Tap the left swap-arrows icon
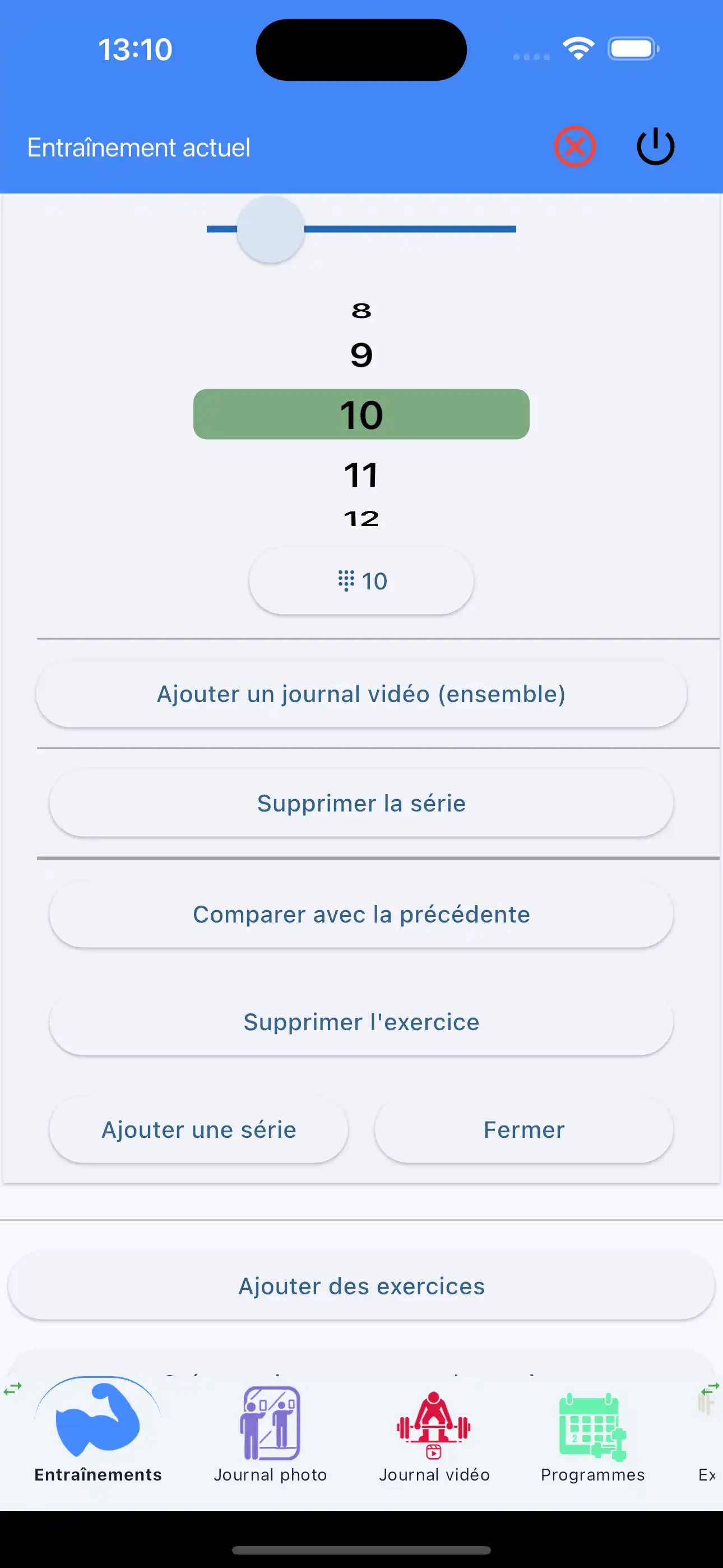Image resolution: width=723 pixels, height=1568 pixels. tap(13, 1390)
